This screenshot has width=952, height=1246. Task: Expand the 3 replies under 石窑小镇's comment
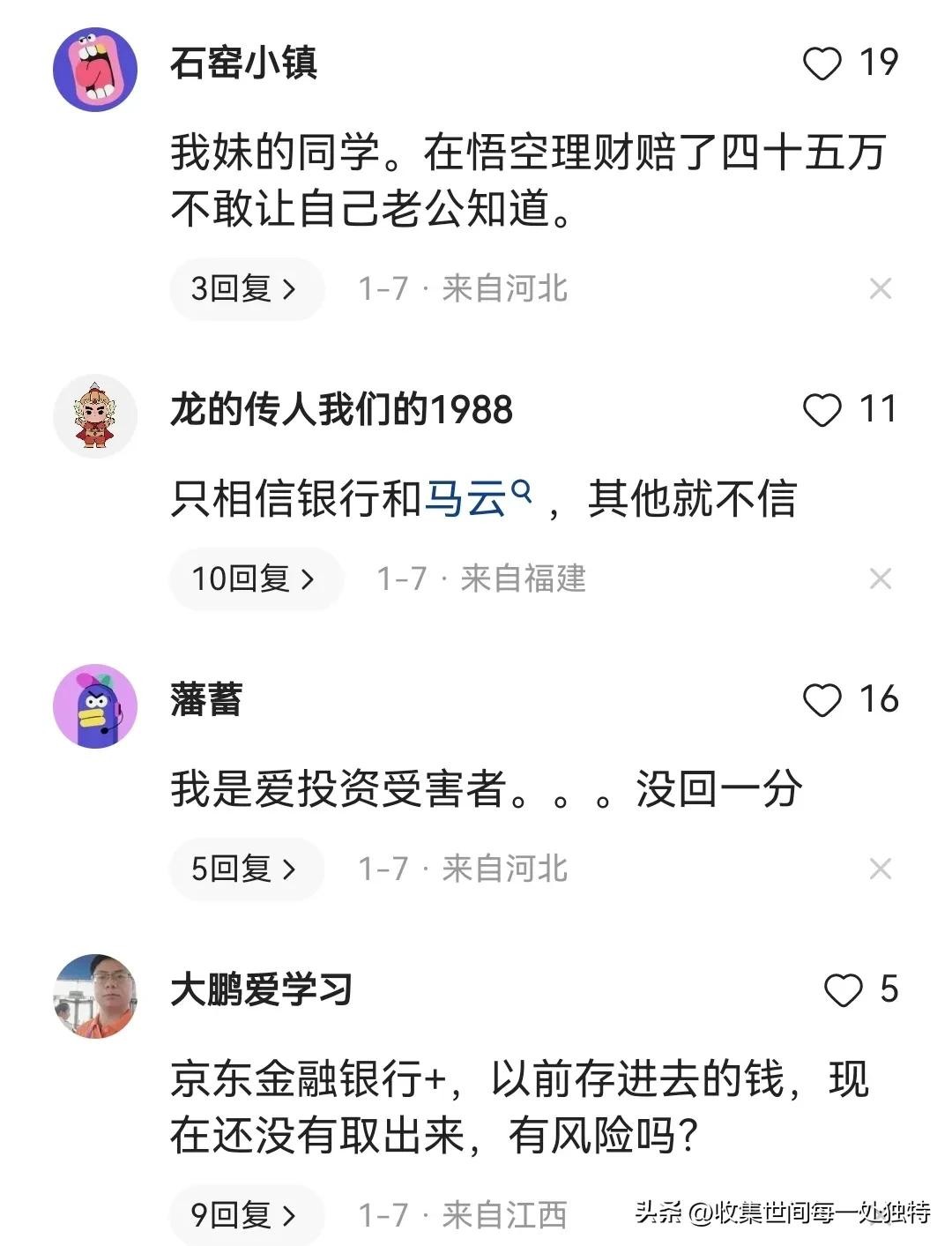(246, 289)
